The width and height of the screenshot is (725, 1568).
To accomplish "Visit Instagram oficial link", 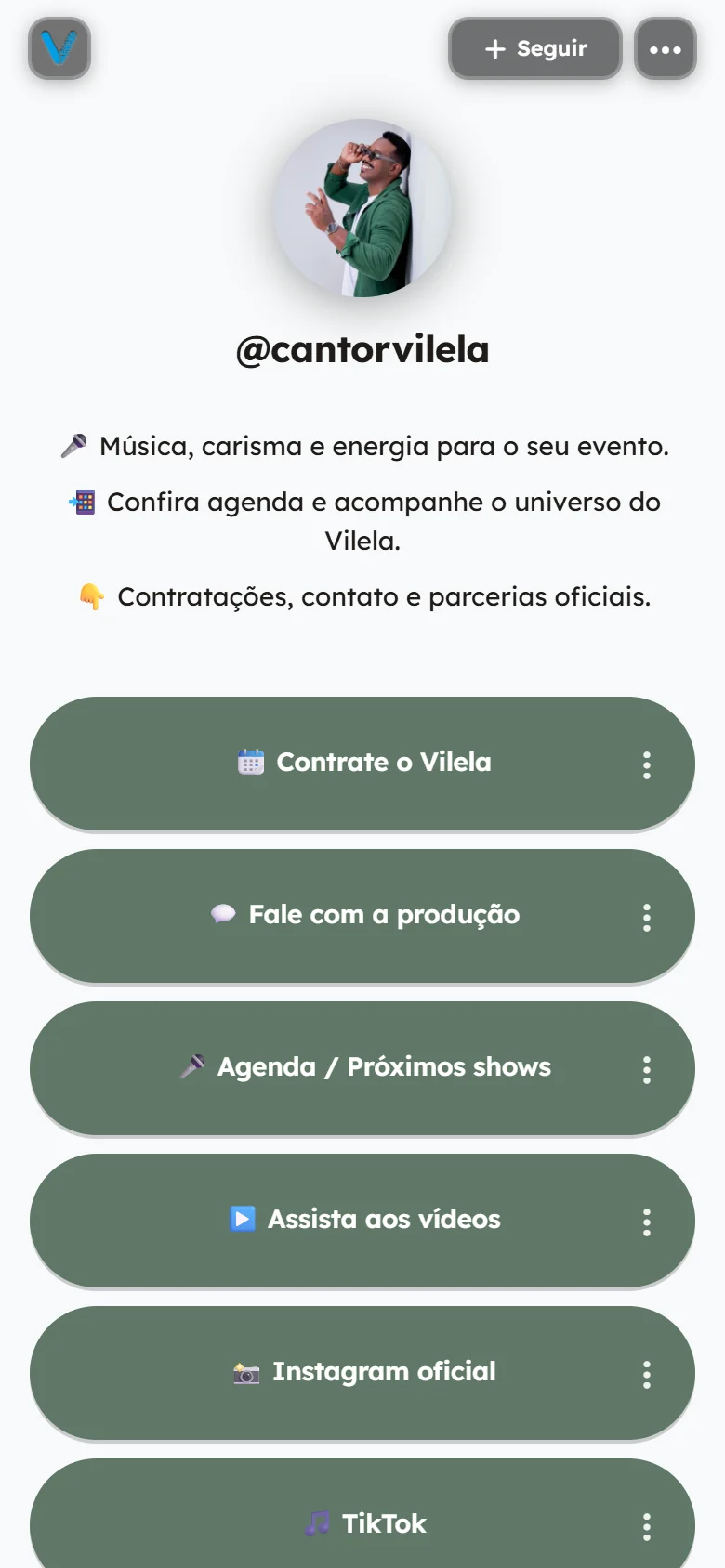I will tap(362, 1373).
